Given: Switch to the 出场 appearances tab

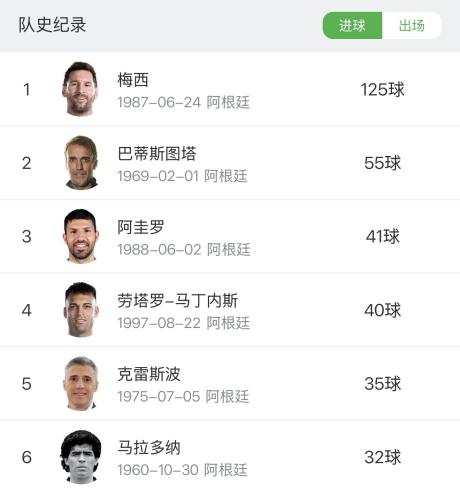Looking at the screenshot, I should pyautogui.click(x=412, y=26).
